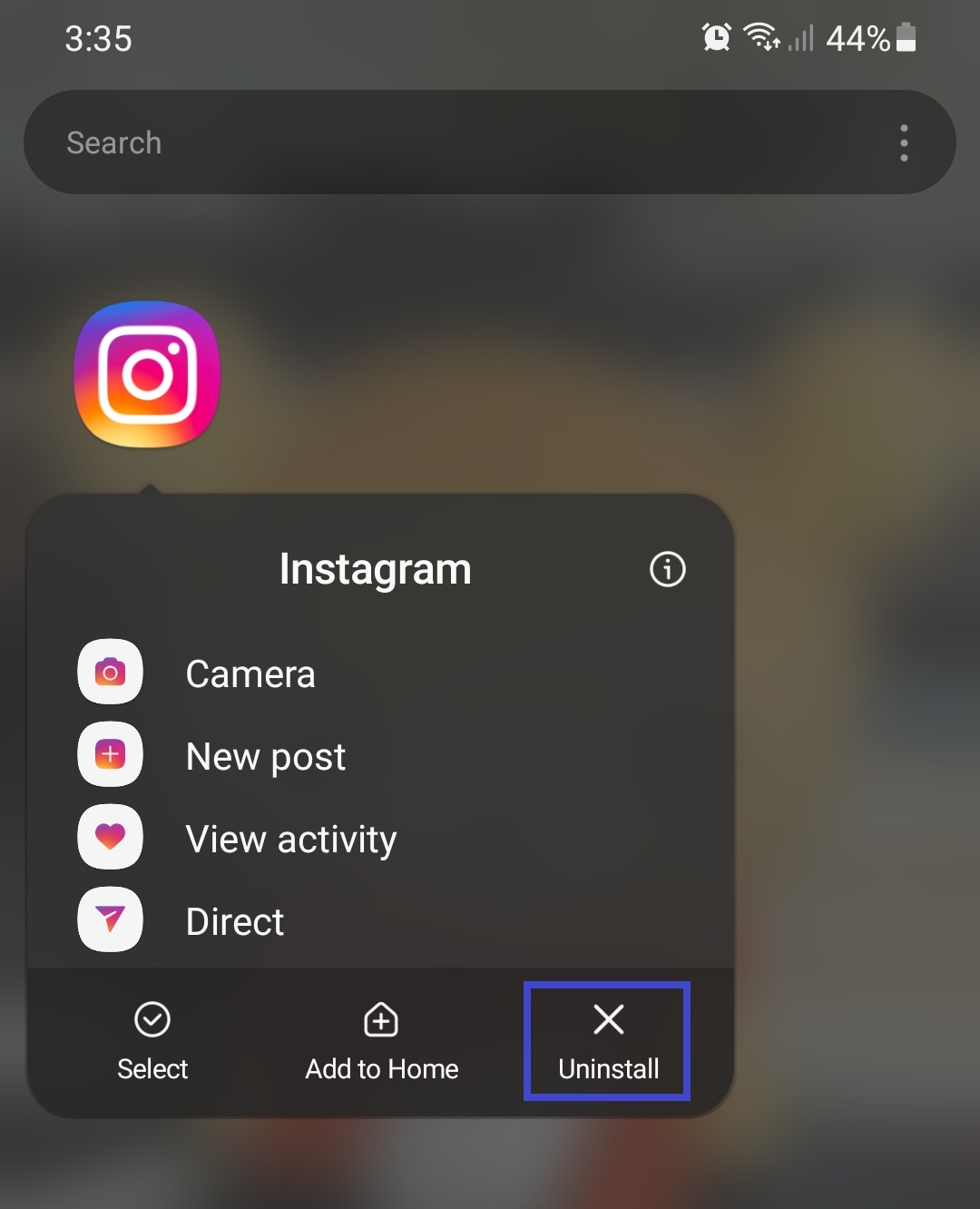Select the Camera shortcut icon
Image resolution: width=980 pixels, height=1209 pixels.
[x=109, y=672]
